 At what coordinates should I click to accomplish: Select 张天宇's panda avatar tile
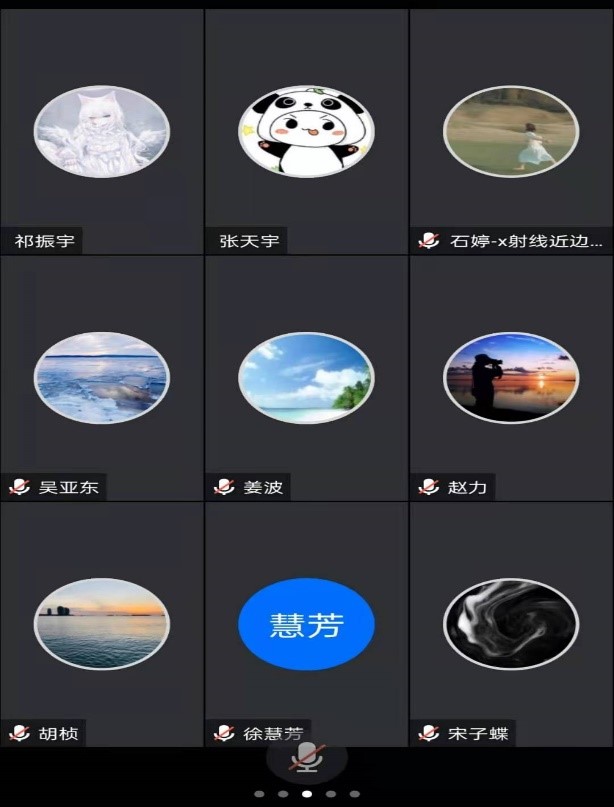tap(306, 131)
